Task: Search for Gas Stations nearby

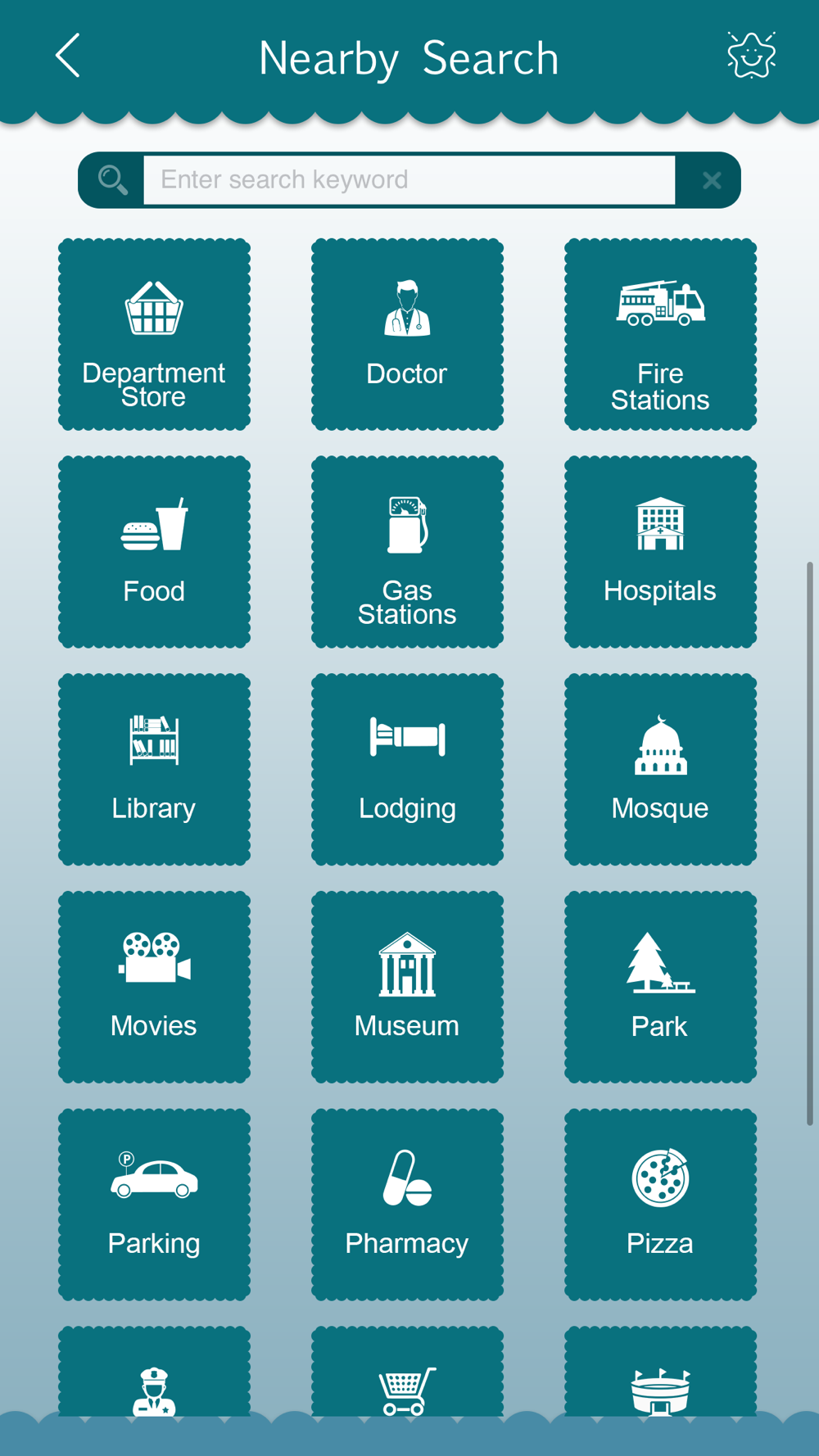Action: pyautogui.click(x=407, y=552)
